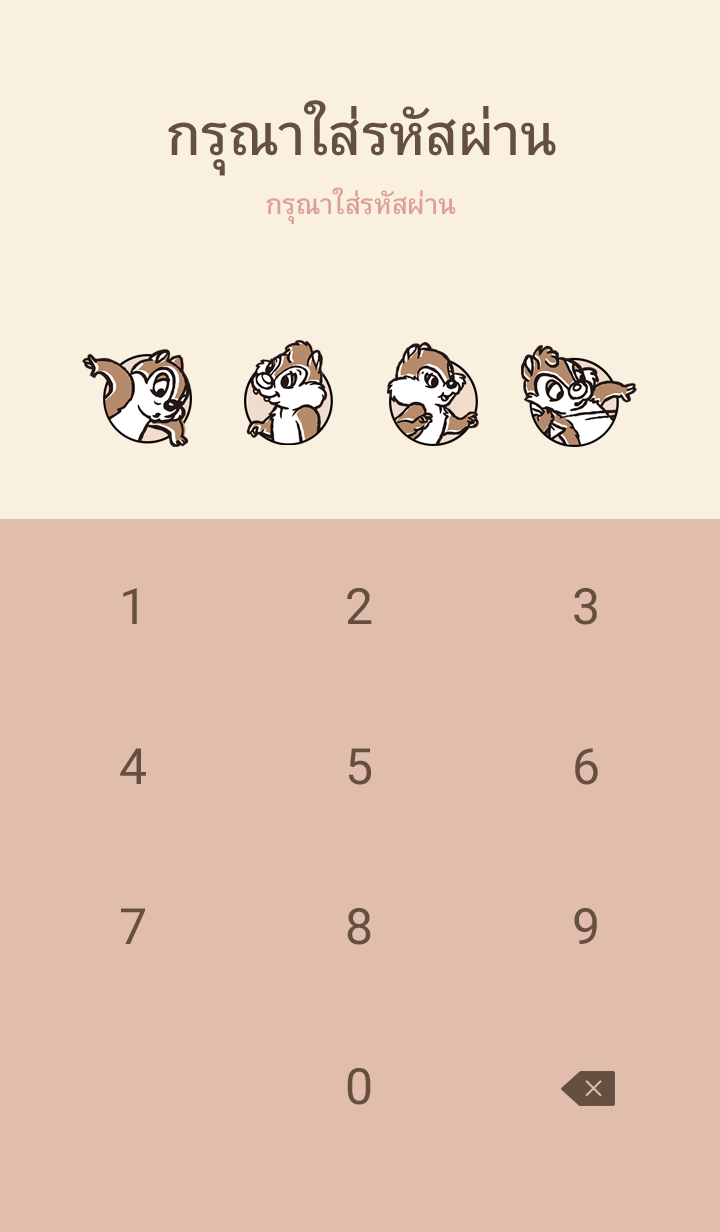Enter digit 1 on the passcode keypad
The width and height of the screenshot is (720, 1232).
[132, 607]
